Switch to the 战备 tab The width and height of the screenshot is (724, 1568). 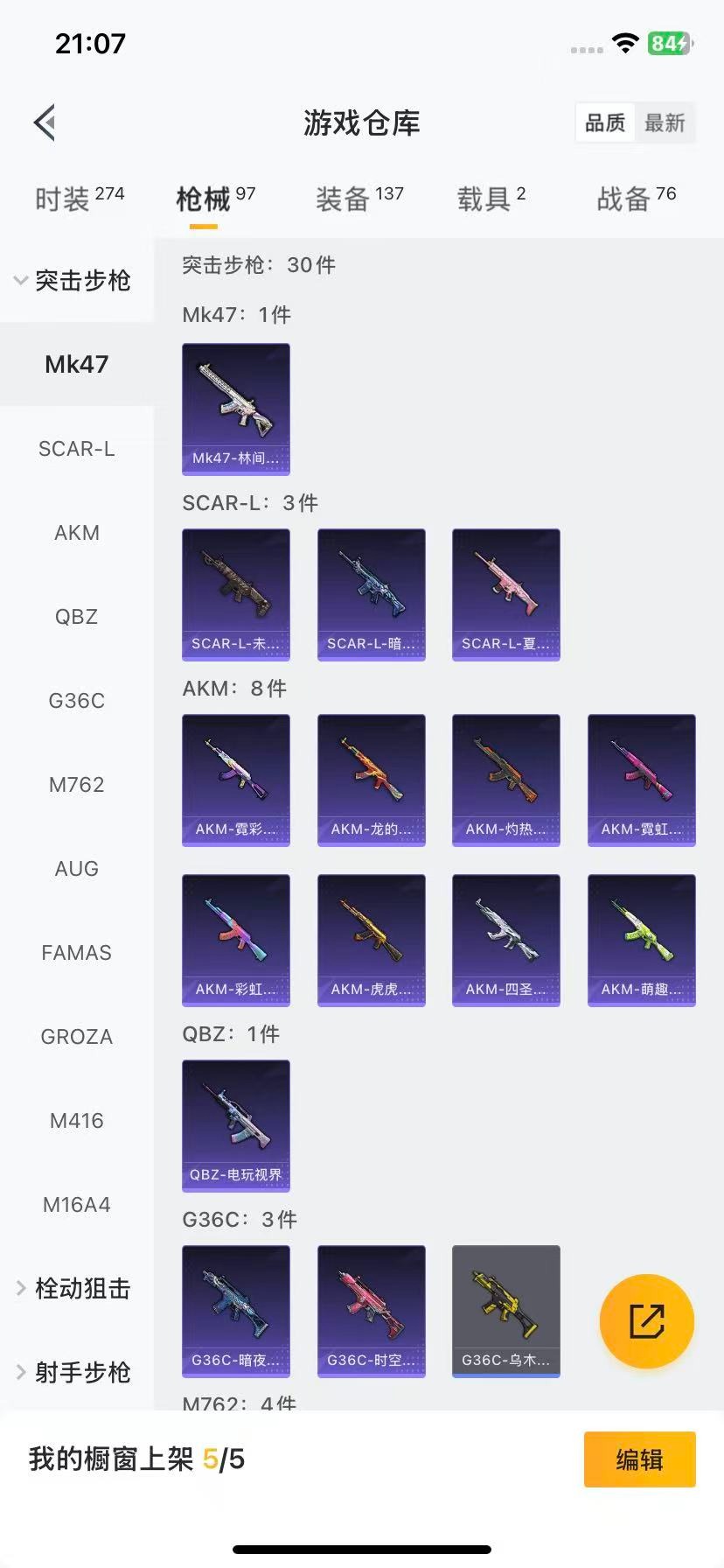tap(636, 199)
